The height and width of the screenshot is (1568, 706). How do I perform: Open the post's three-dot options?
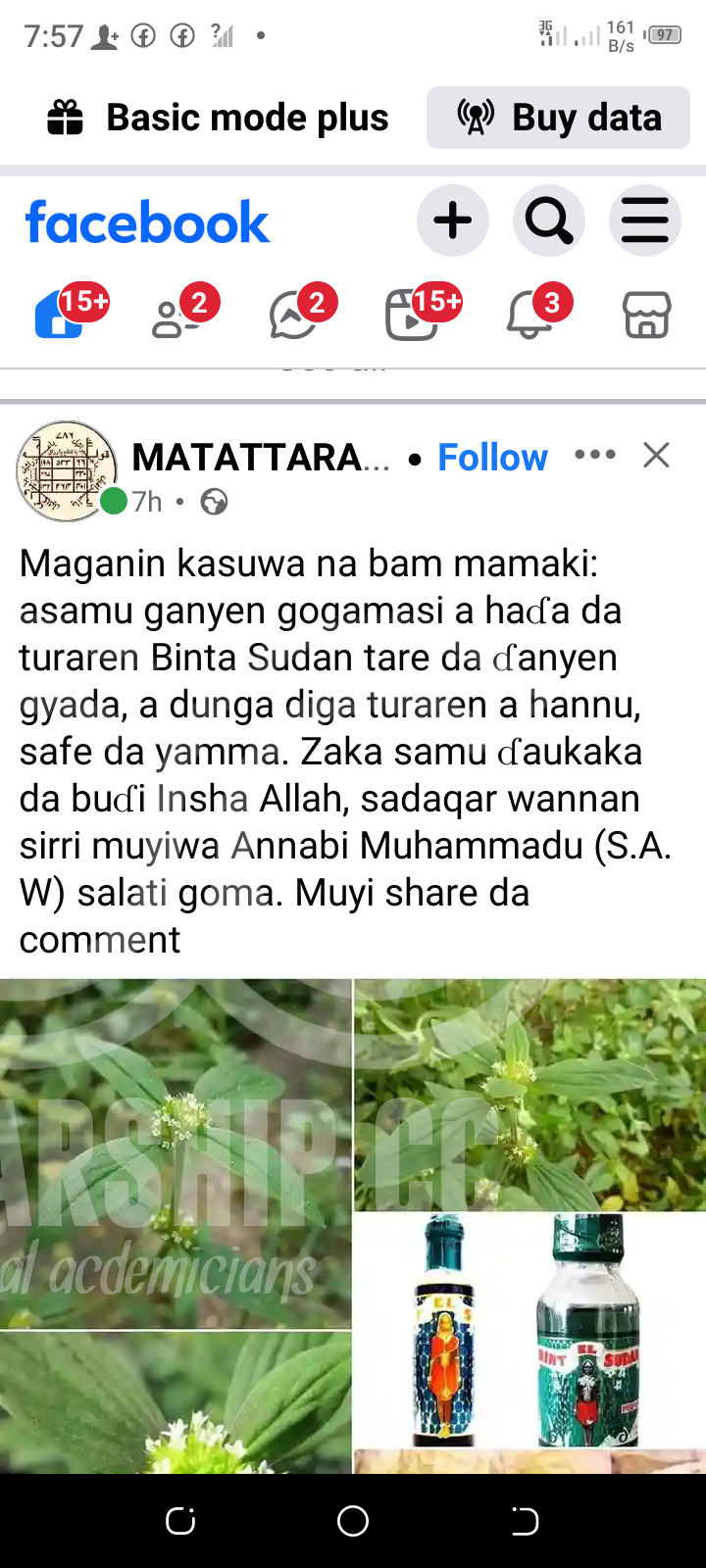[x=595, y=455]
